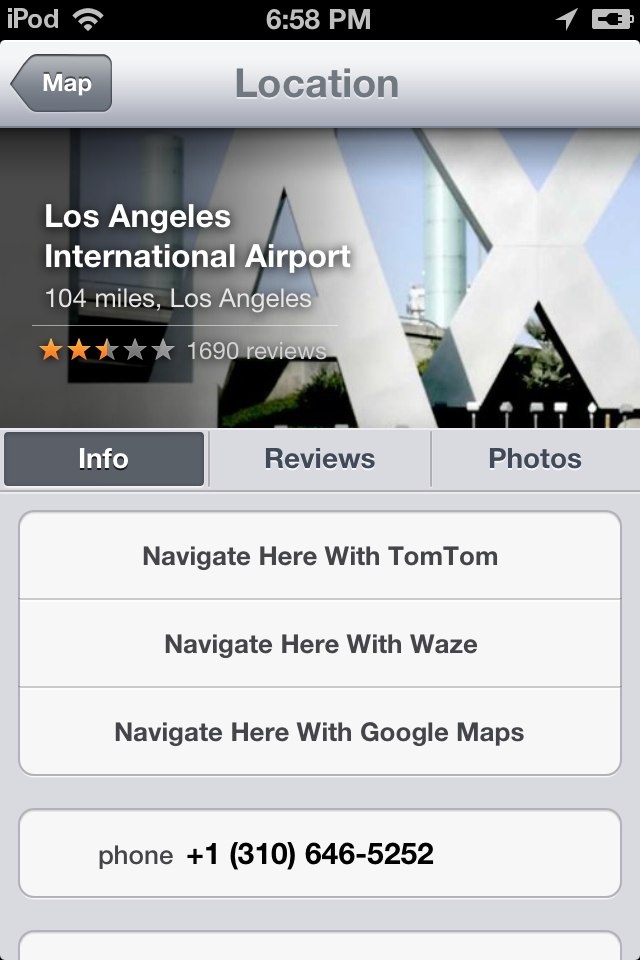Tap Navigate Here With Google Maps
This screenshot has height=960, width=640.
point(320,732)
